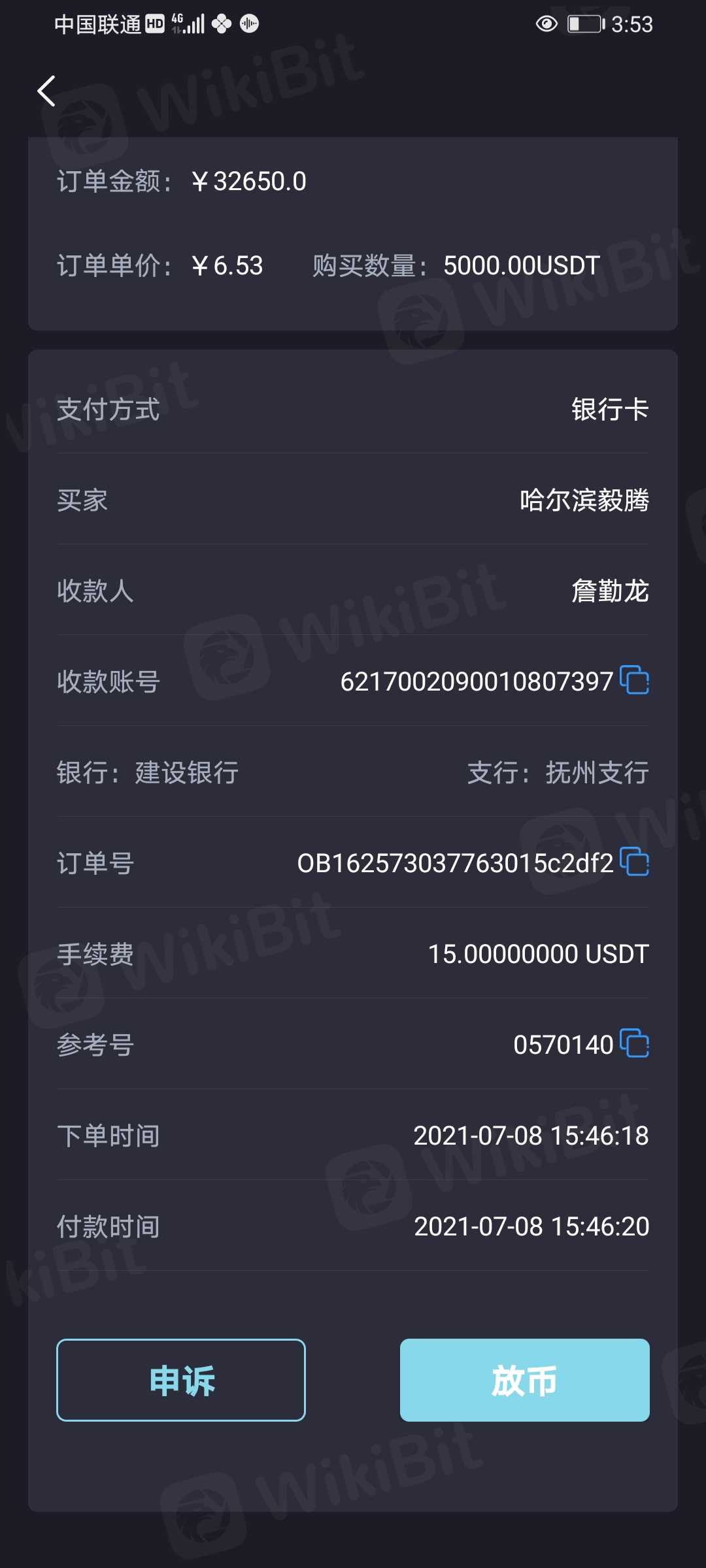
Task: Tap the 申诉 appeal button
Action: pos(181,1380)
